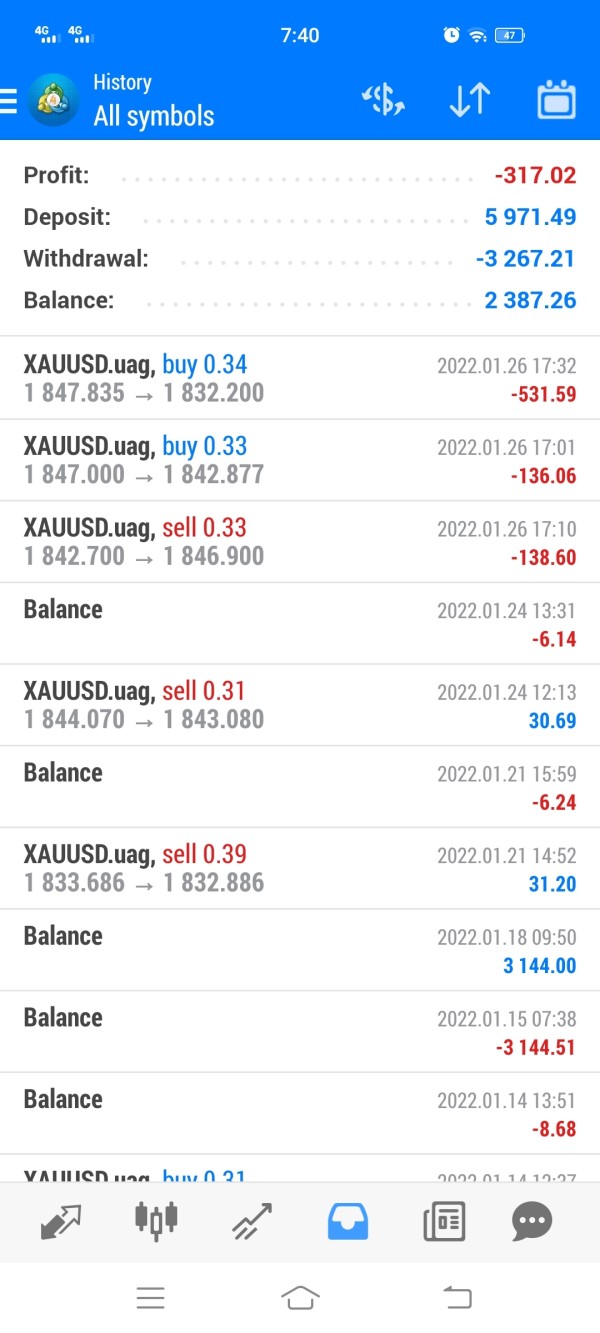Viewport: 600px width, 1333px height.
Task: Expand the sell 0.33 XAUUSD trade
Action: point(300,542)
